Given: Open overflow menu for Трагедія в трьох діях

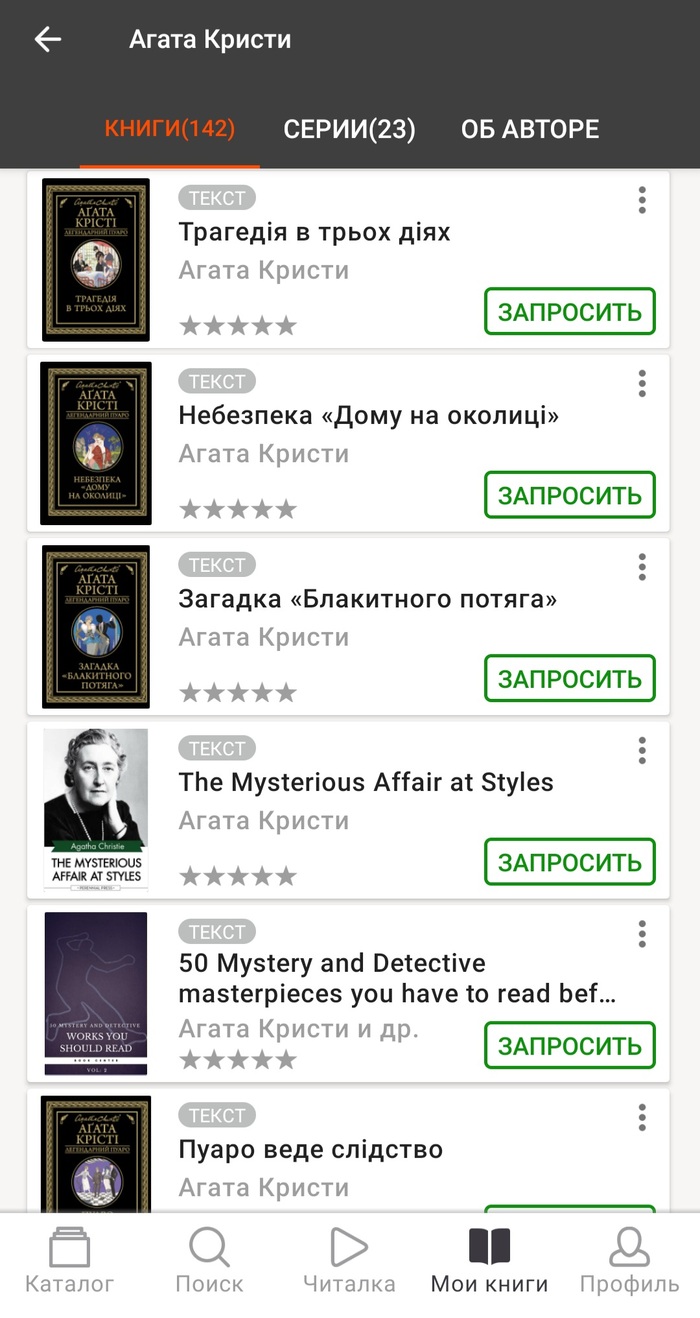Looking at the screenshot, I should coord(642,200).
